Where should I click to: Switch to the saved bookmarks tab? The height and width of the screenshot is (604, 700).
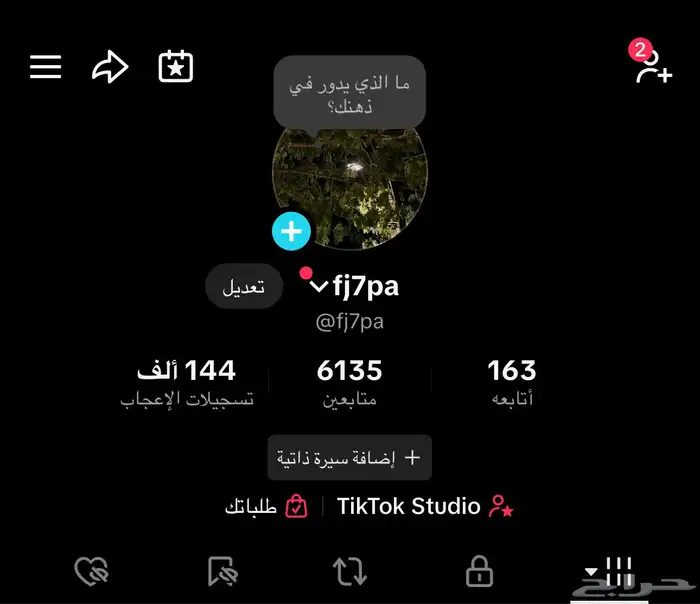(x=221, y=572)
